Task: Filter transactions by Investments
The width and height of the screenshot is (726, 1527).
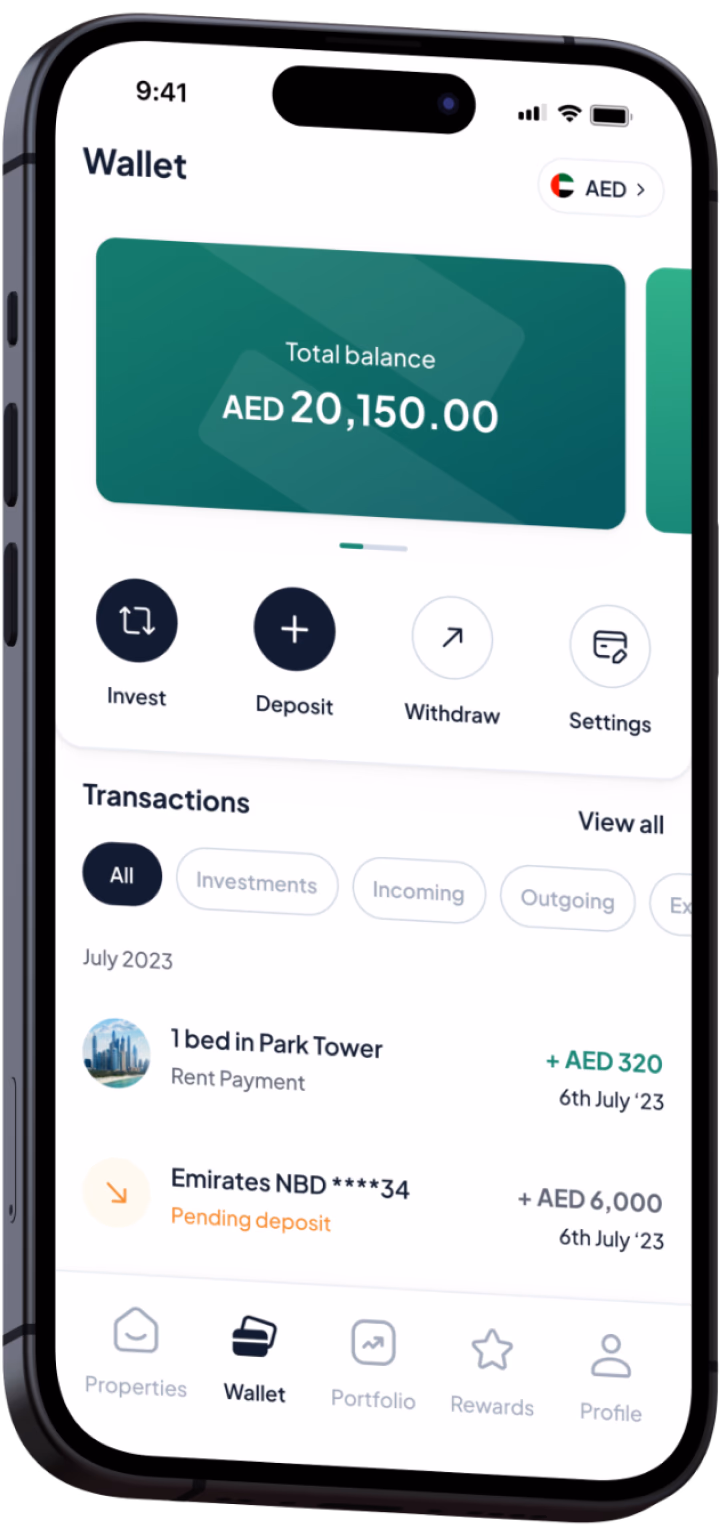Action: (257, 883)
